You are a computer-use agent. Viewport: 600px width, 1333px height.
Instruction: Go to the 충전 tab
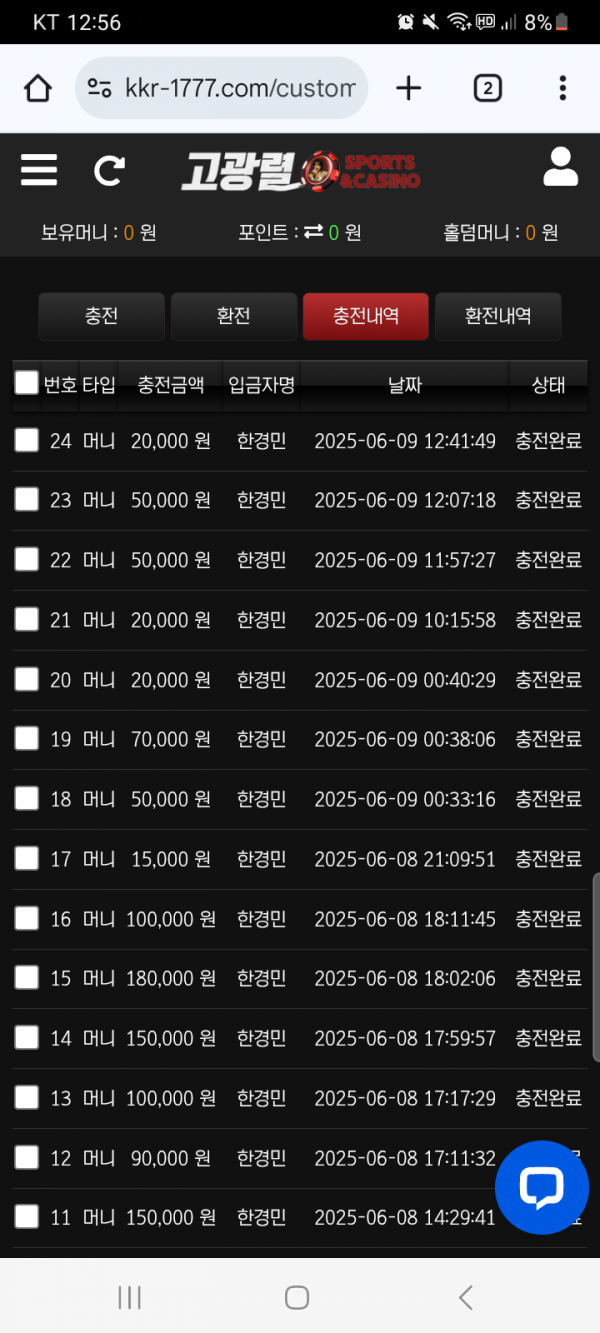click(102, 317)
